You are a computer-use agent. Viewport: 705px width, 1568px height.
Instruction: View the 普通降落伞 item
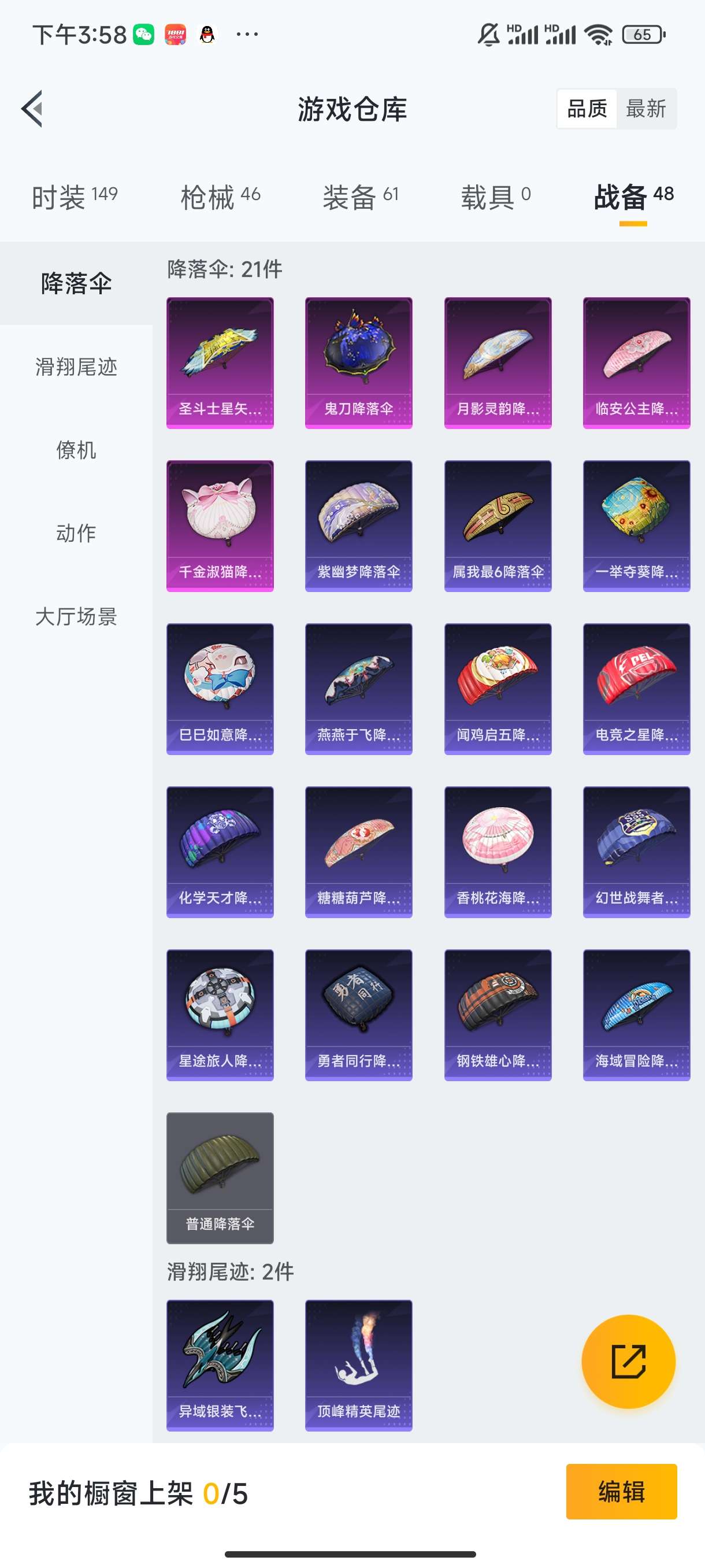(220, 1178)
